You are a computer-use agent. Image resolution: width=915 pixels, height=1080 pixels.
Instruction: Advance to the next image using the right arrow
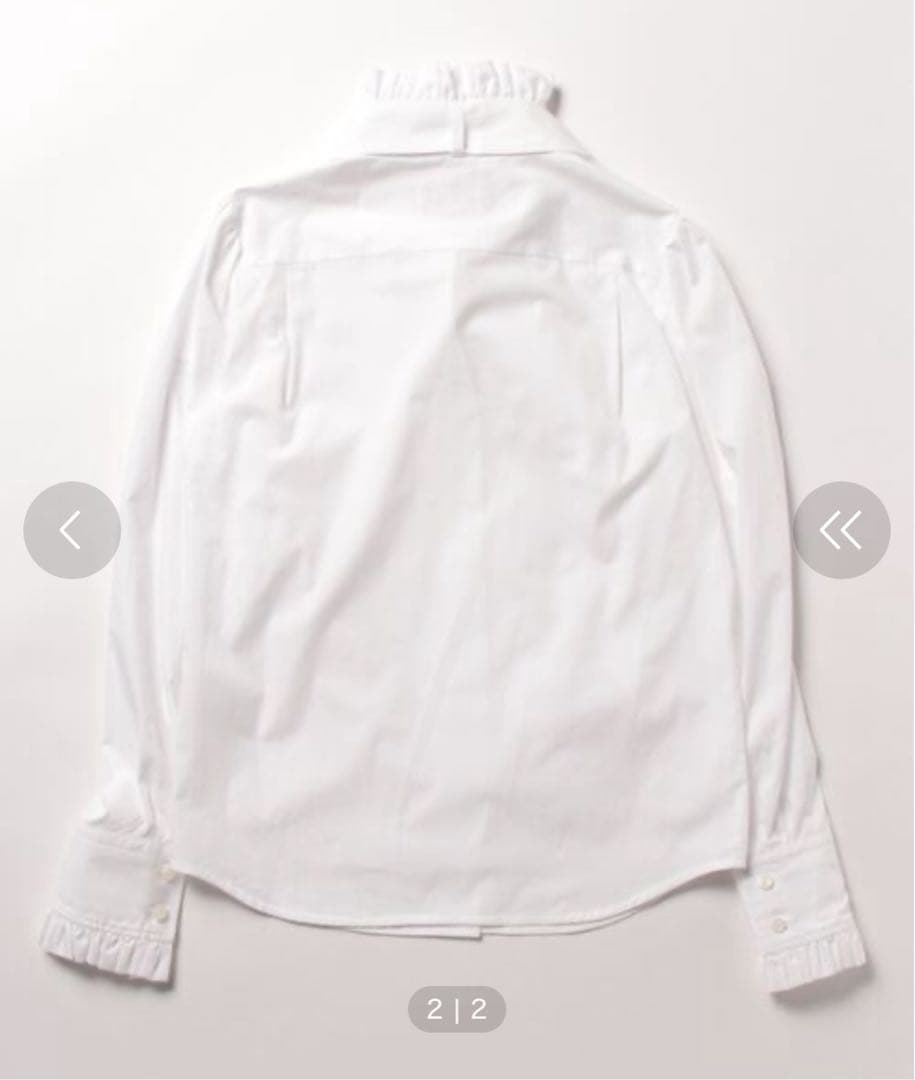pos(843,530)
